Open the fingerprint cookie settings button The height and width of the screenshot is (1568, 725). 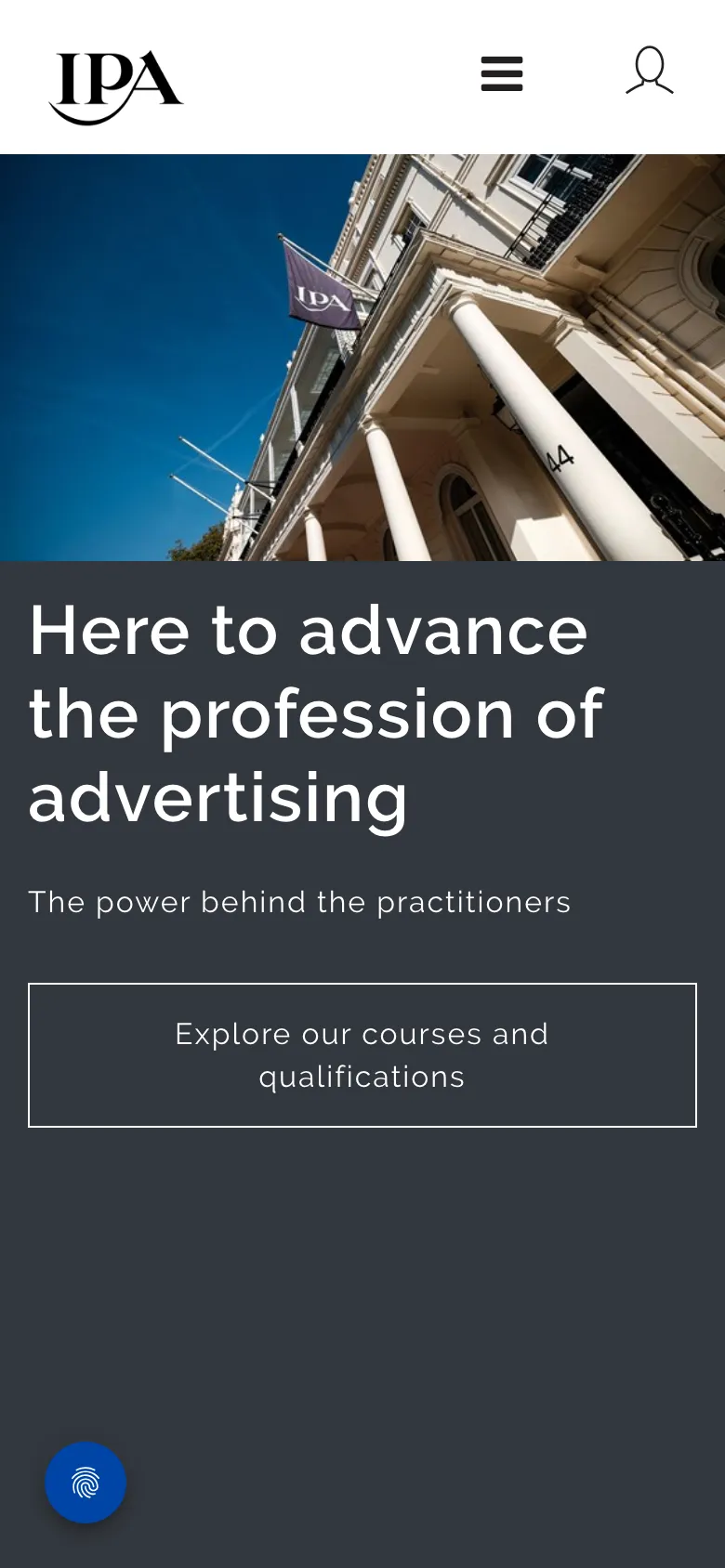(86, 1483)
